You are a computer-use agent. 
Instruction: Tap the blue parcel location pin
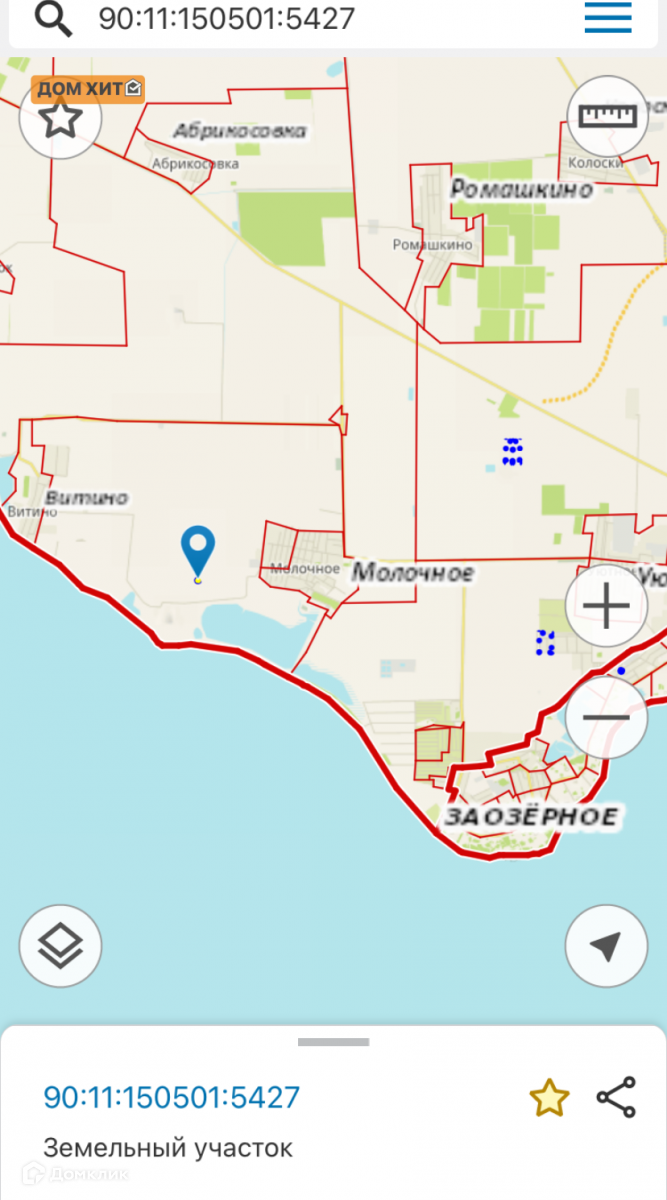click(197, 553)
